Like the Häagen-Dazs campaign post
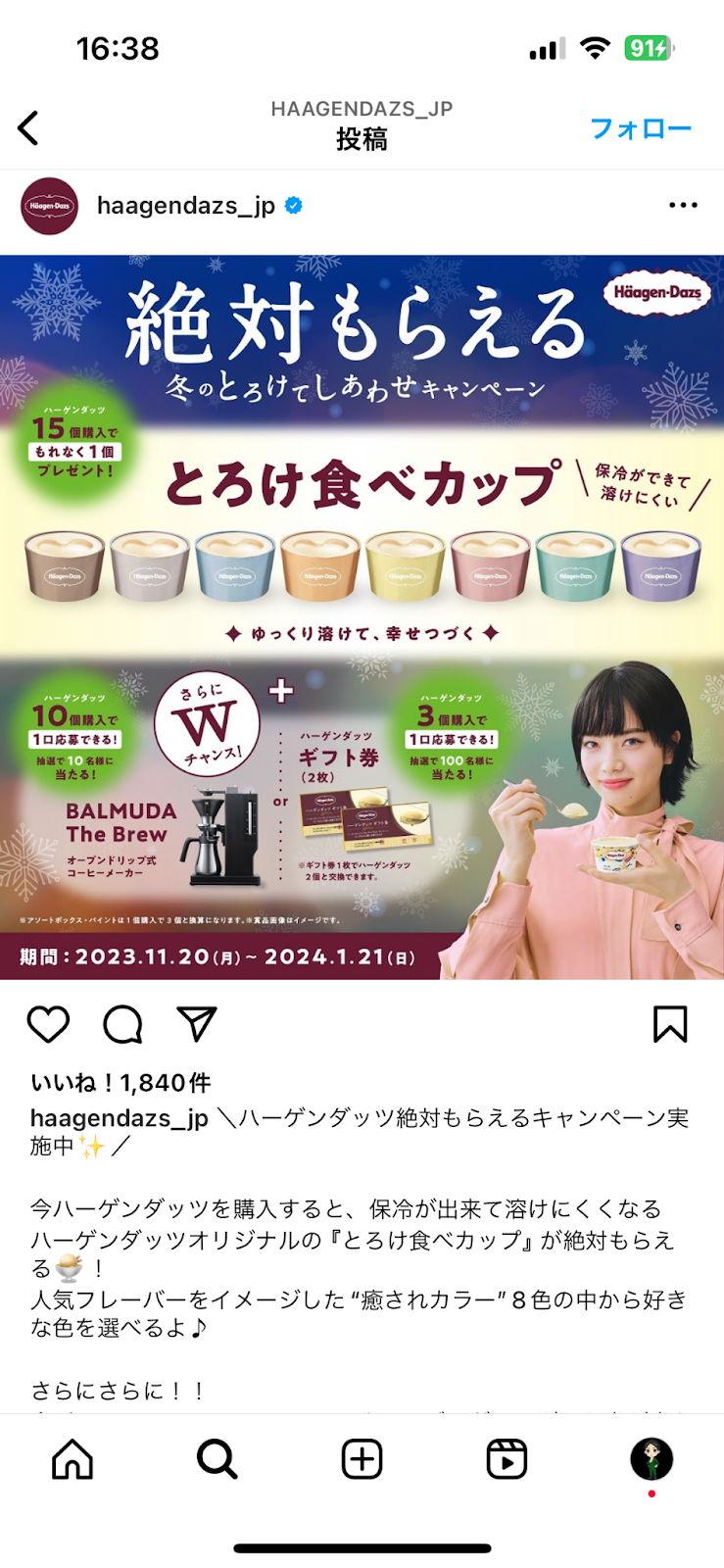Image resolution: width=724 pixels, height=1568 pixels. pyautogui.click(x=48, y=1024)
